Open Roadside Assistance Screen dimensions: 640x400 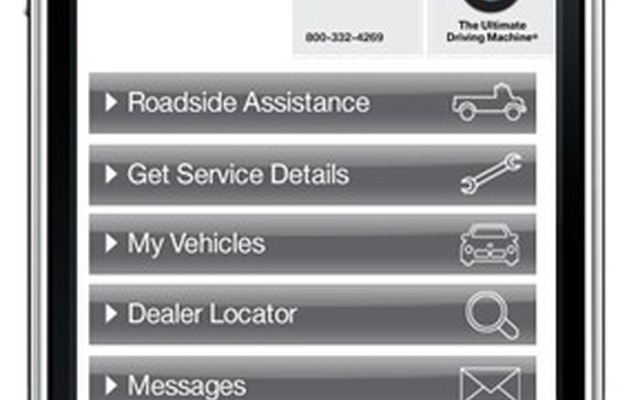coord(312,103)
